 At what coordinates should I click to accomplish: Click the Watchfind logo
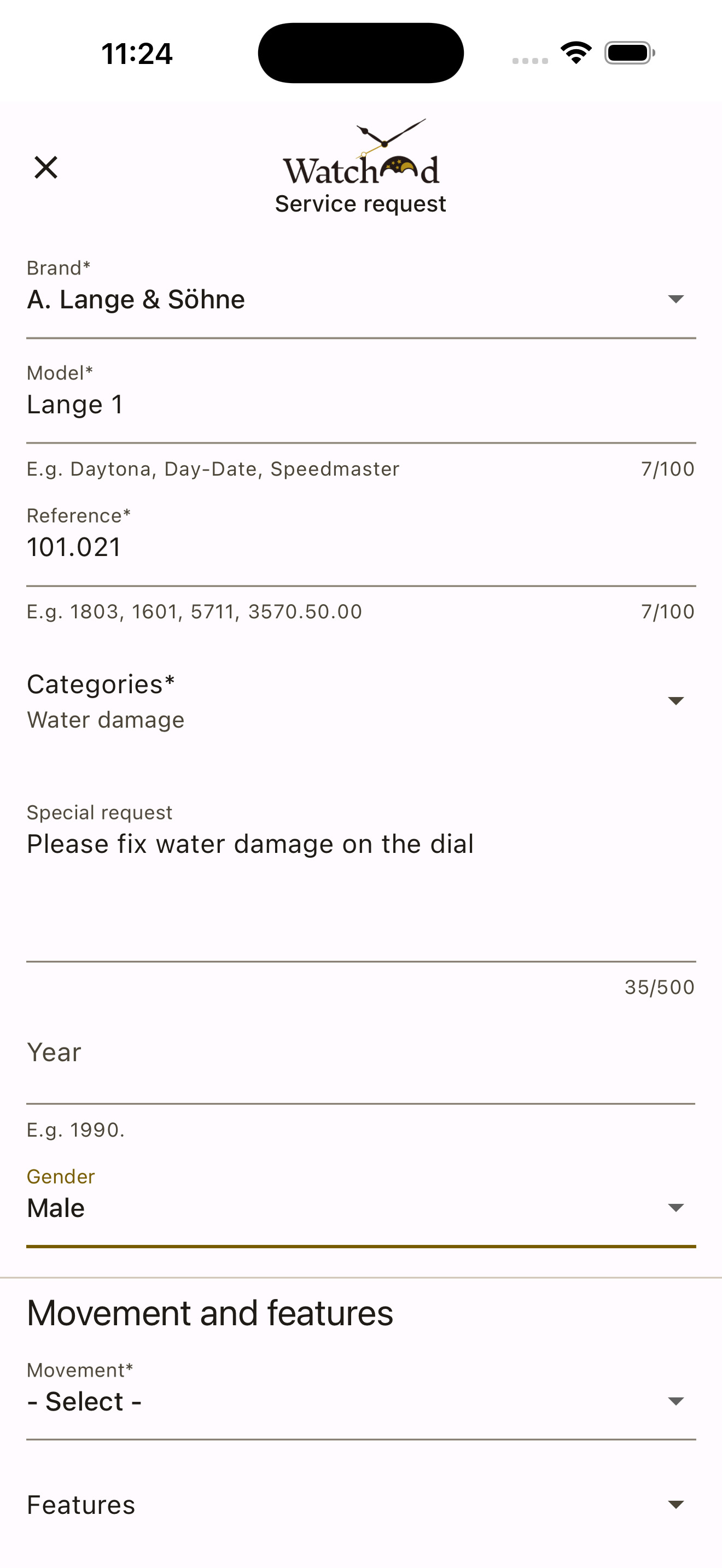[x=361, y=154]
